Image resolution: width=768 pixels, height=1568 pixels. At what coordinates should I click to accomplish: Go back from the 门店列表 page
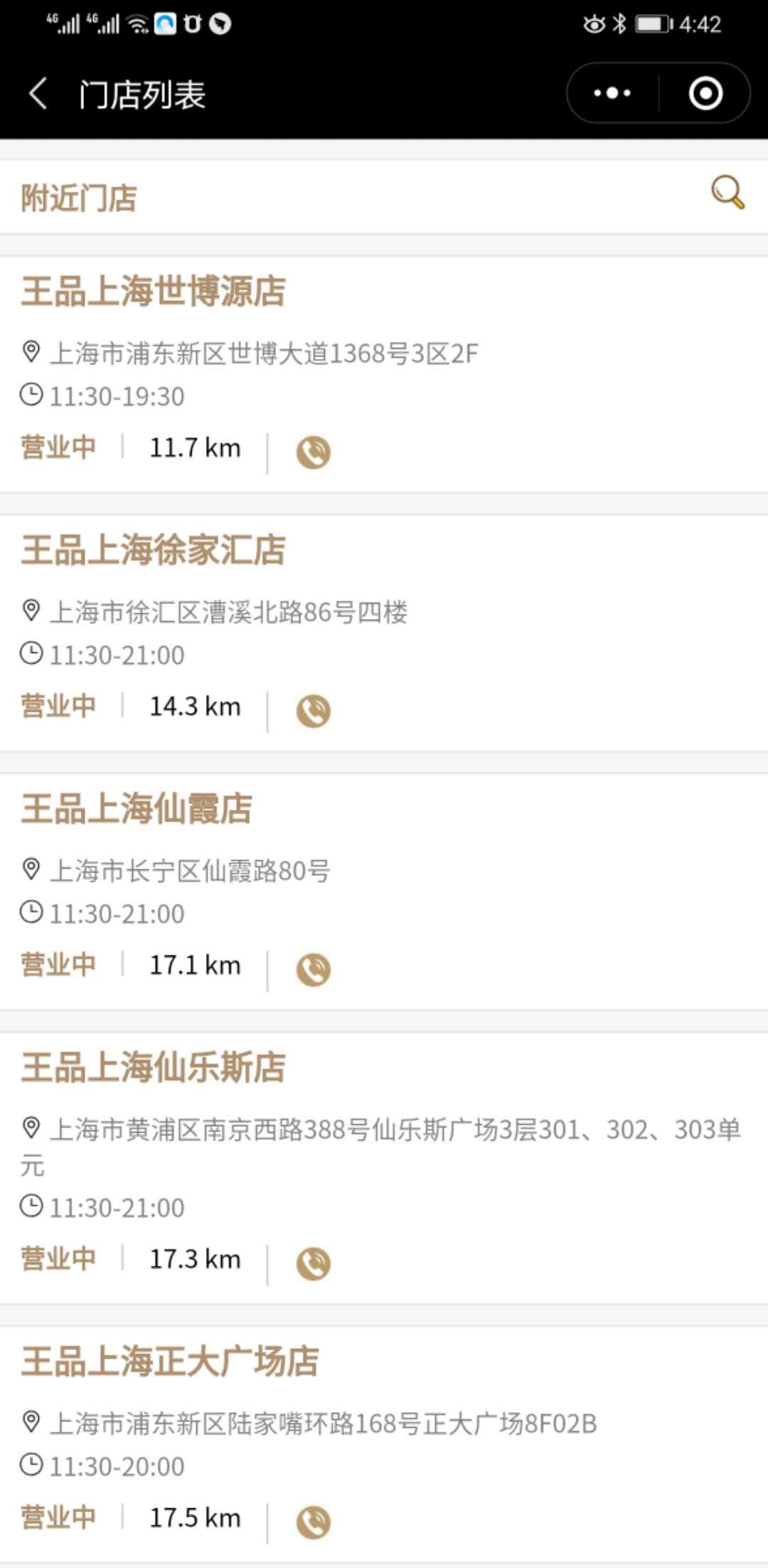click(x=38, y=94)
